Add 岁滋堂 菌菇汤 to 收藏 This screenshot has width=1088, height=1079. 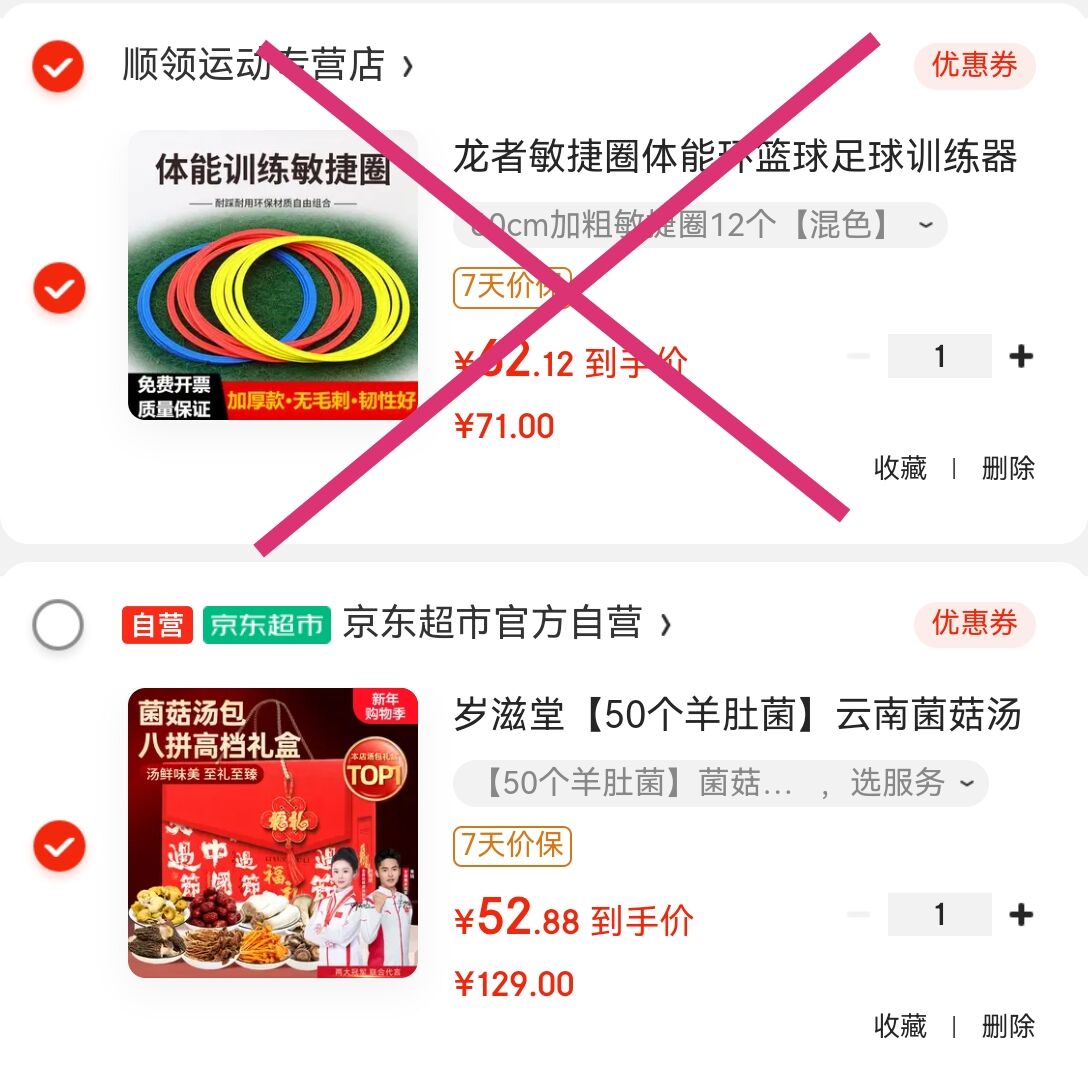[900, 1026]
